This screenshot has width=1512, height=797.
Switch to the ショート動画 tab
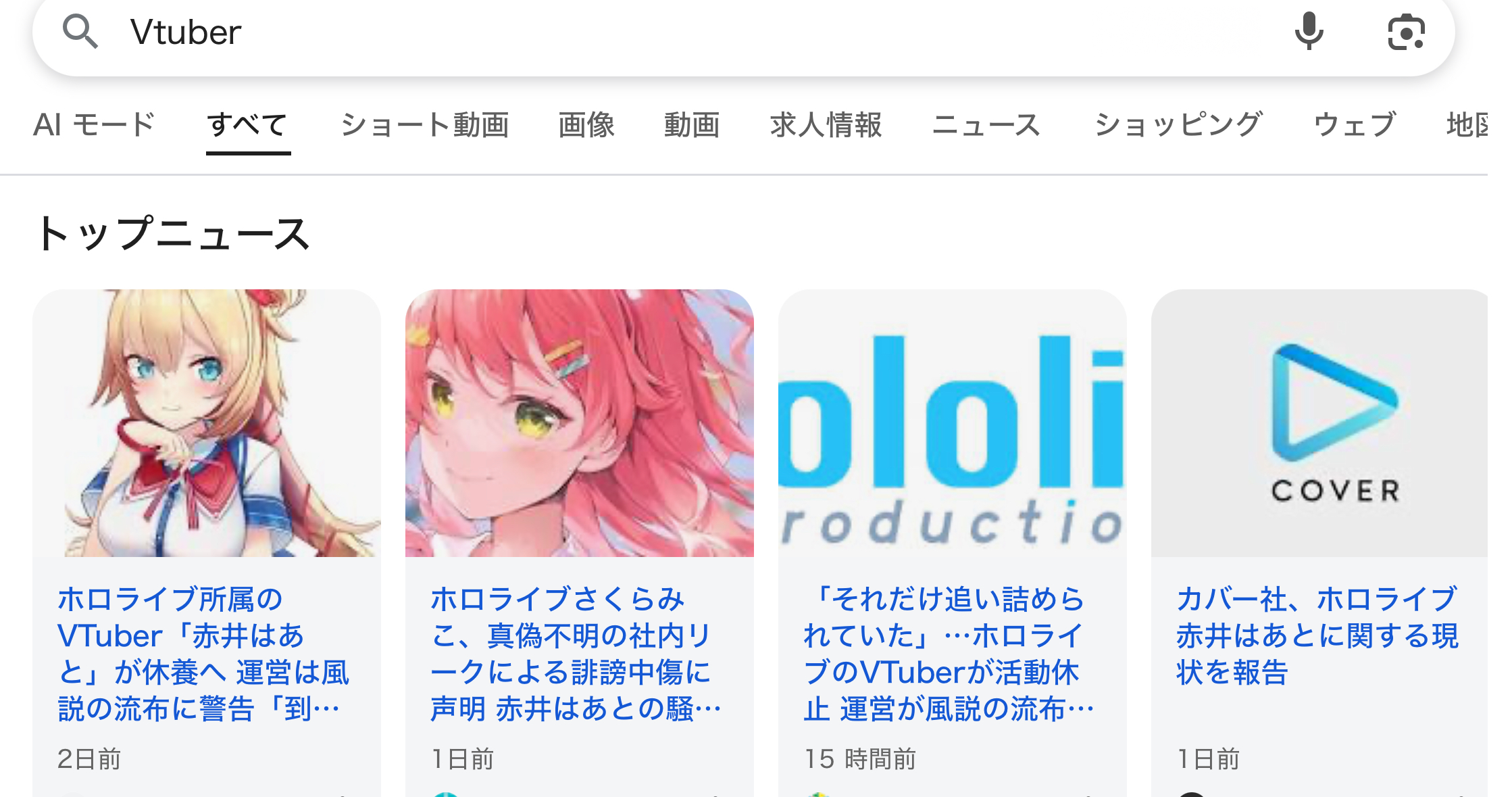click(424, 125)
